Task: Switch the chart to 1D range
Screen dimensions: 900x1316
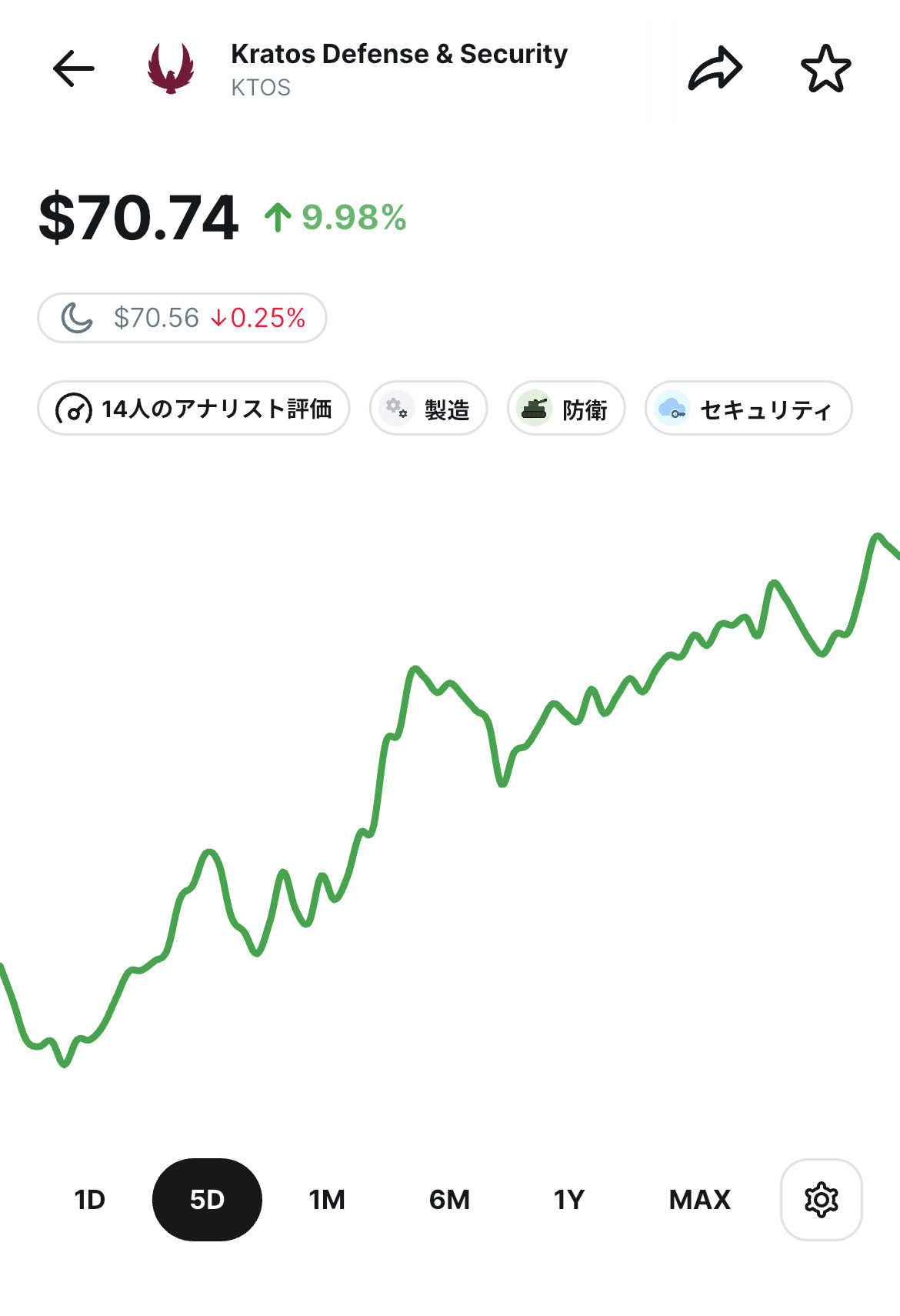Action: [x=89, y=1199]
